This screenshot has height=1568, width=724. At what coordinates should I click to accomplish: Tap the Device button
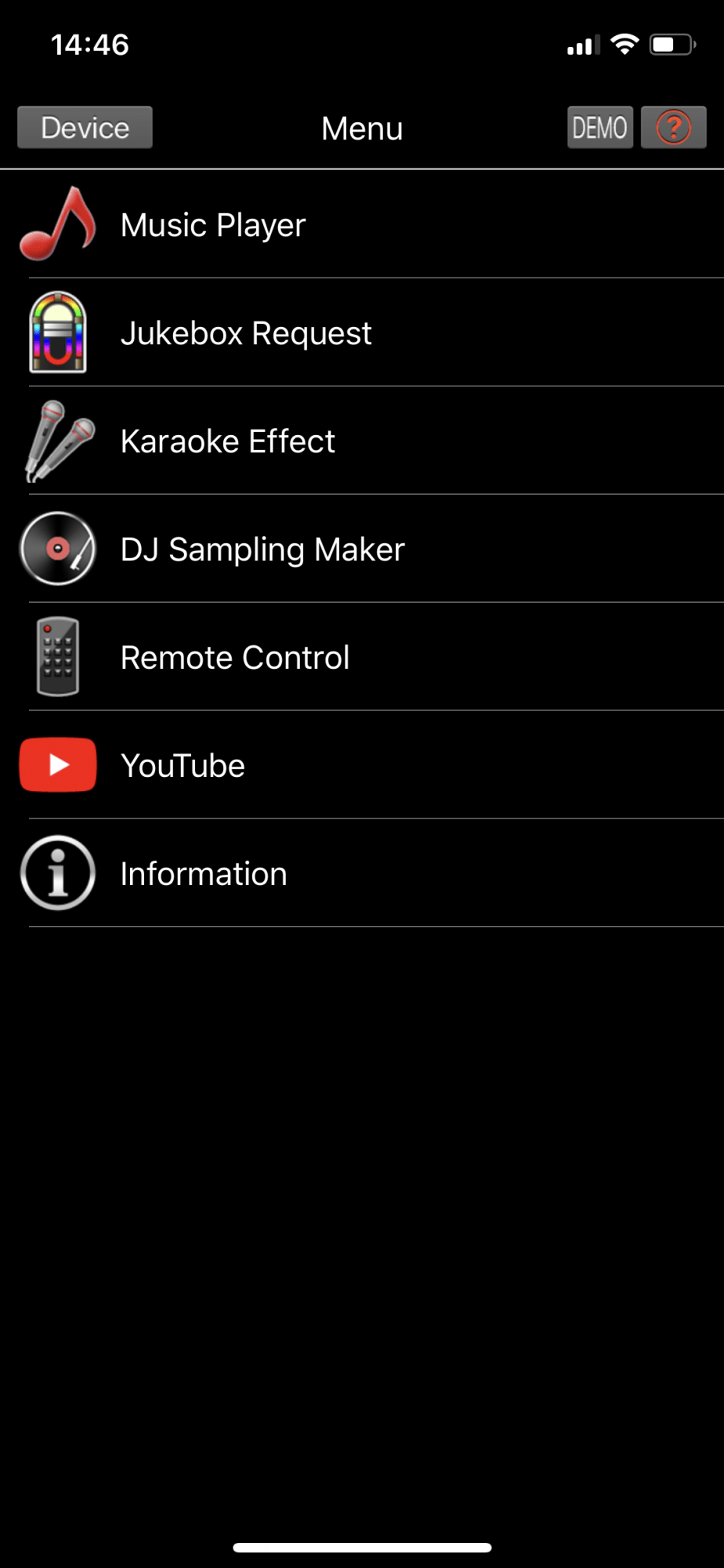click(85, 127)
